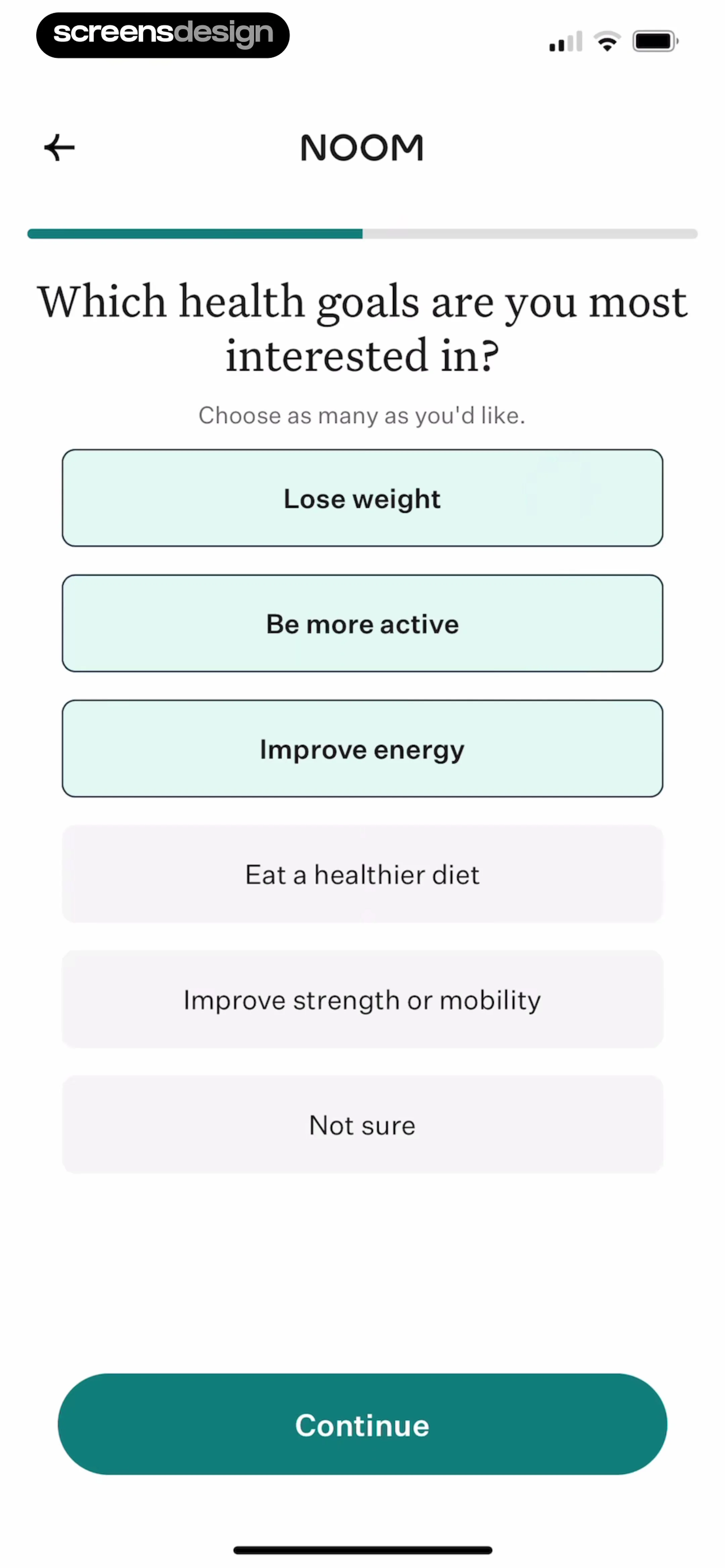Viewport: 725px width, 1568px height.
Task: Deselect the Lose weight goal
Action: pos(362,498)
